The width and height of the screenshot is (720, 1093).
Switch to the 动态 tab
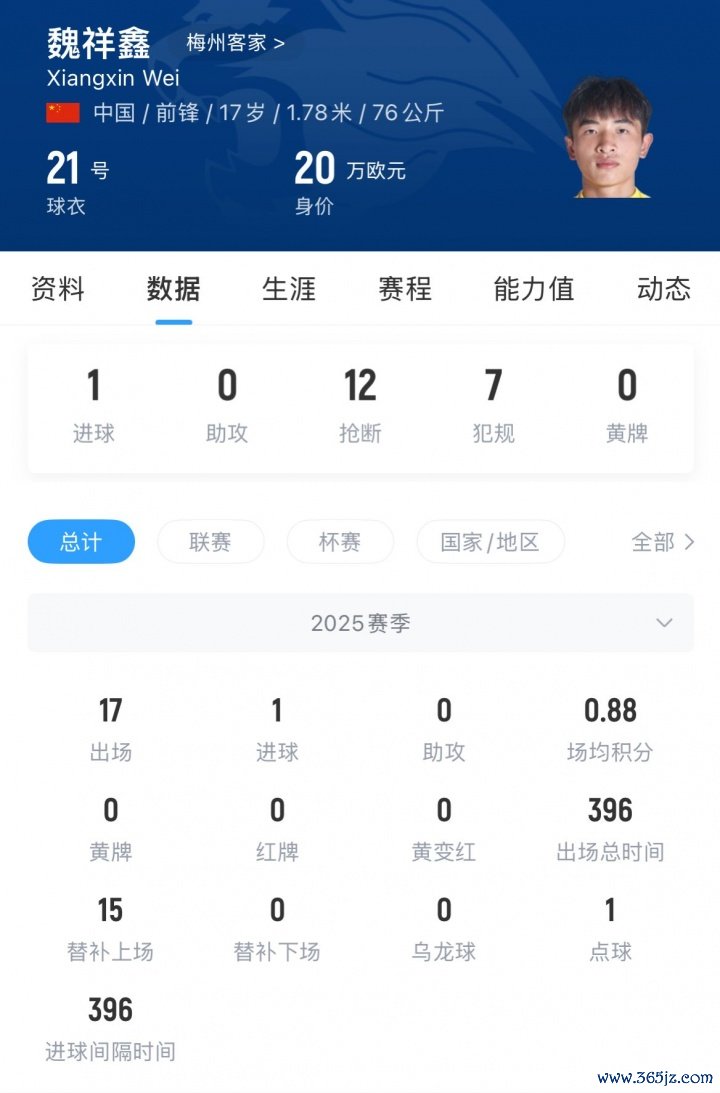coord(663,289)
